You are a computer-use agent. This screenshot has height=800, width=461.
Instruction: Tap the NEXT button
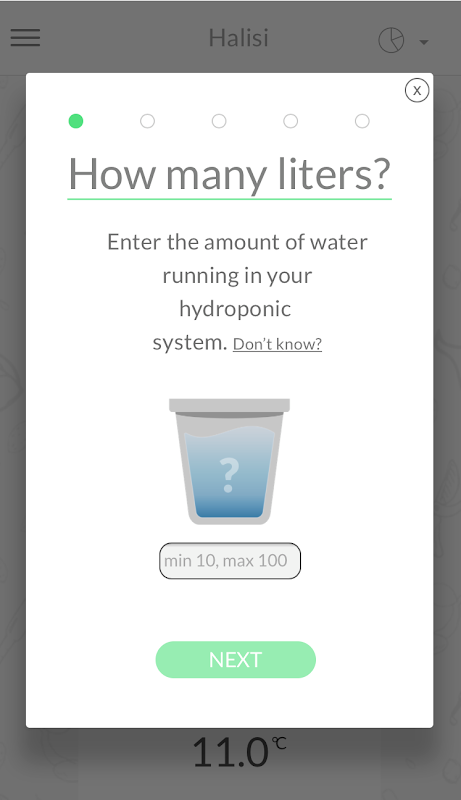click(x=236, y=660)
